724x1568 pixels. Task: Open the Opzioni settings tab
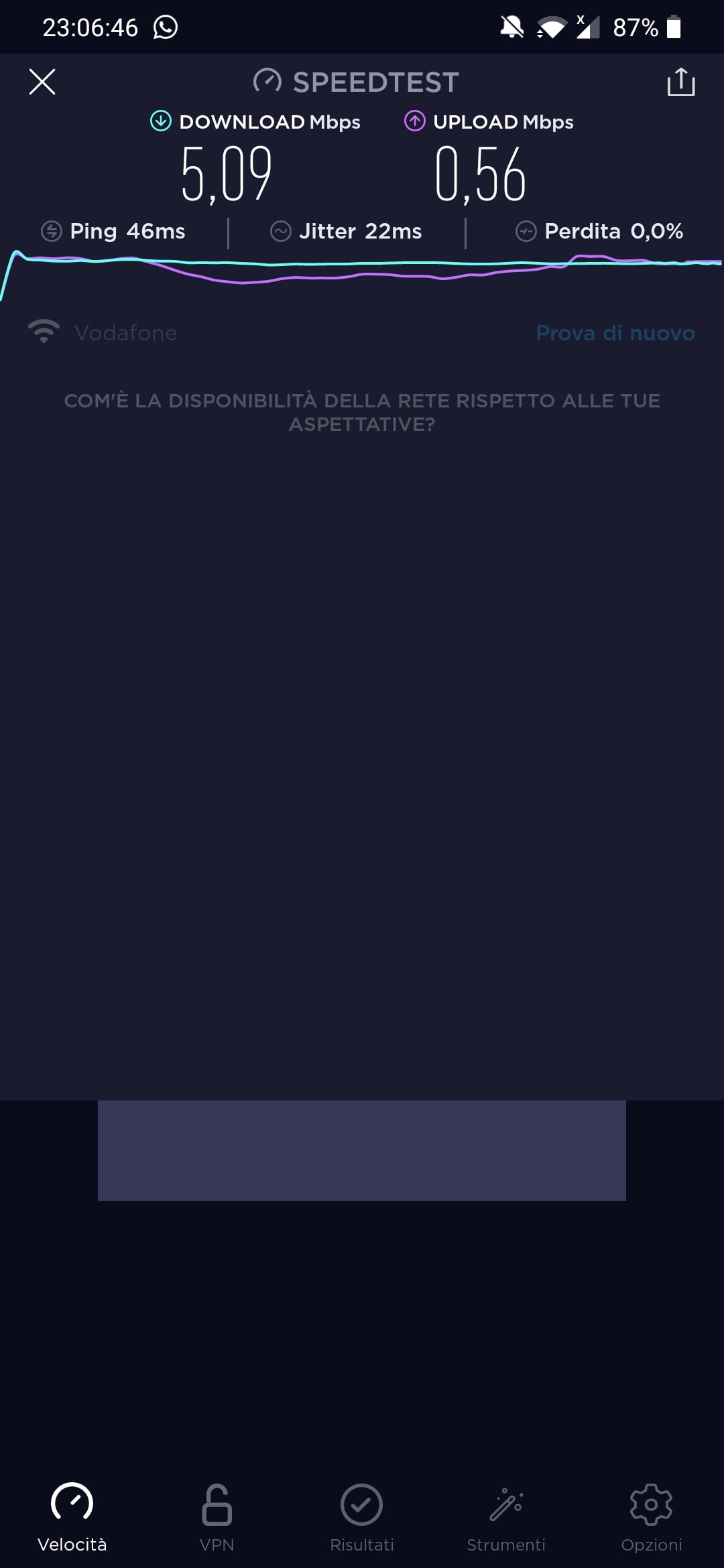(x=651, y=1516)
